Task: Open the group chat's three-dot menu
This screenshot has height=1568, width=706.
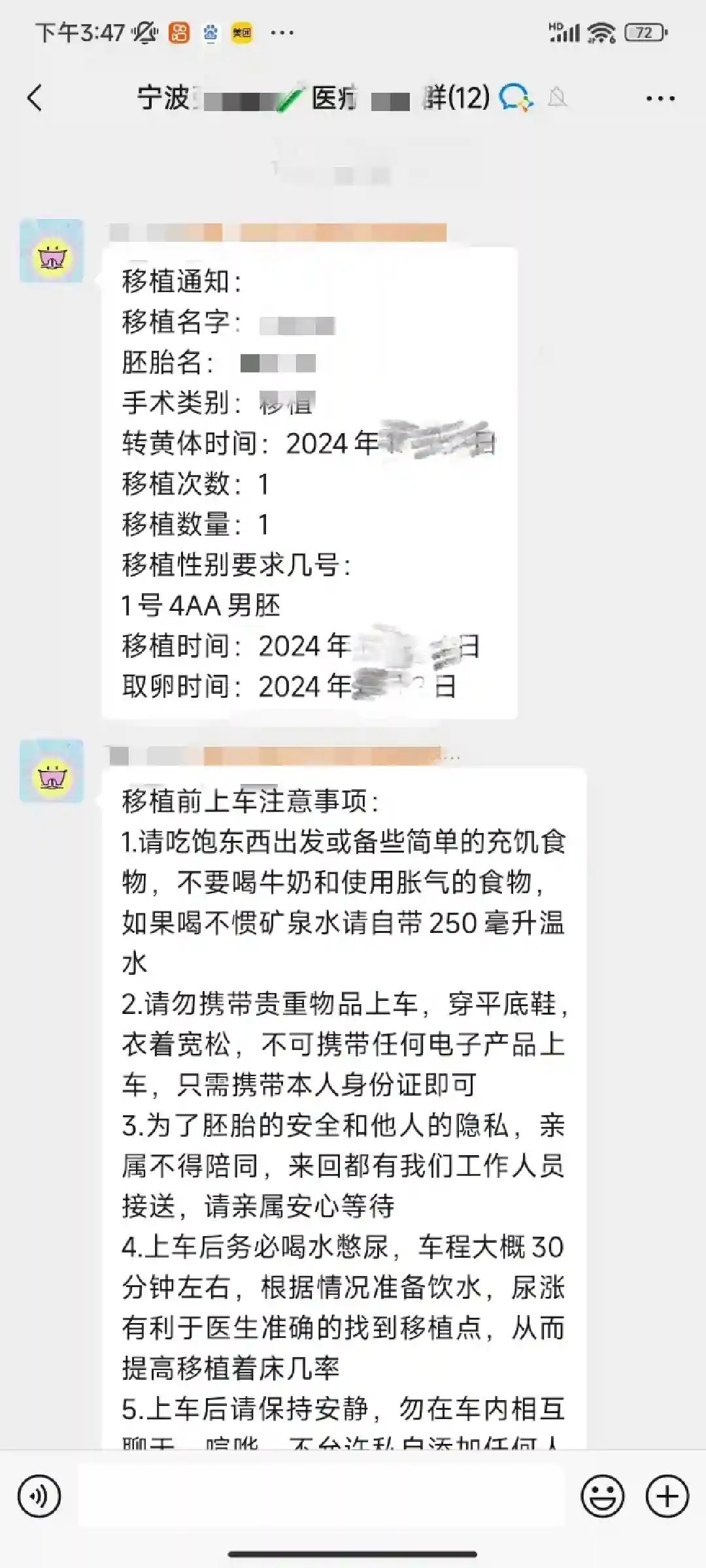Action: 660,99
